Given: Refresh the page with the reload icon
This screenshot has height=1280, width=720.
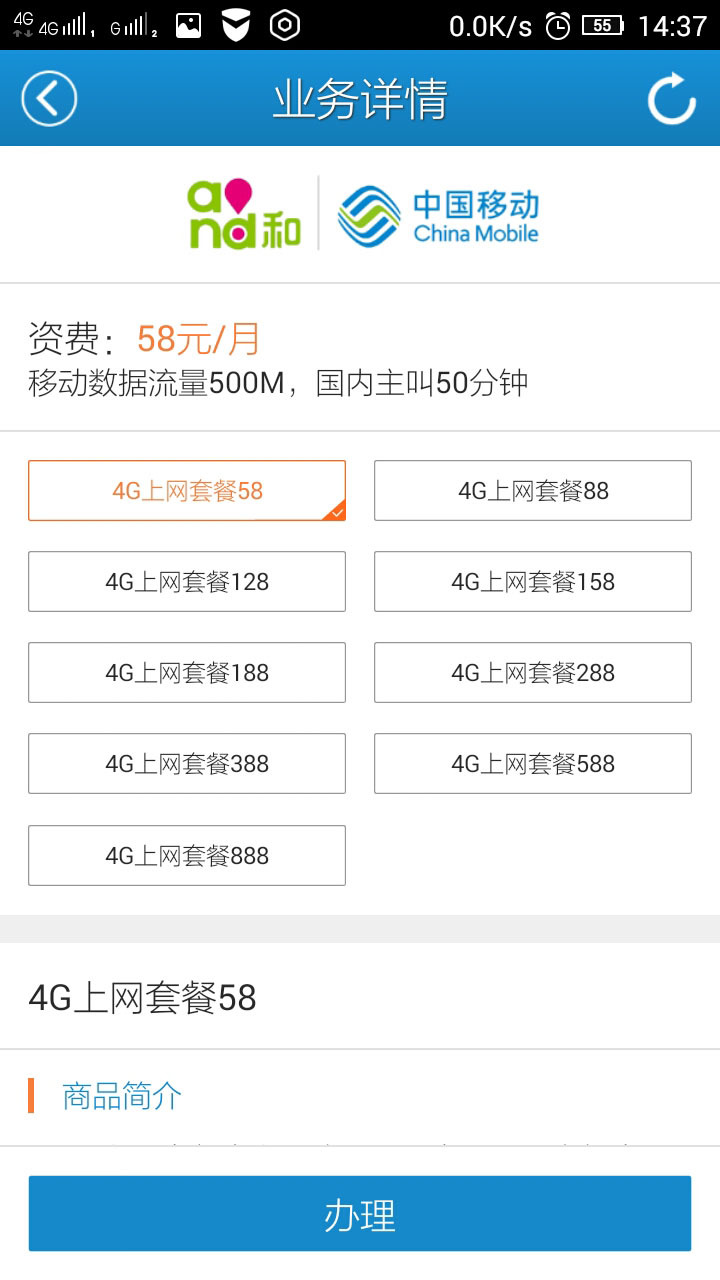Looking at the screenshot, I should pos(671,98).
